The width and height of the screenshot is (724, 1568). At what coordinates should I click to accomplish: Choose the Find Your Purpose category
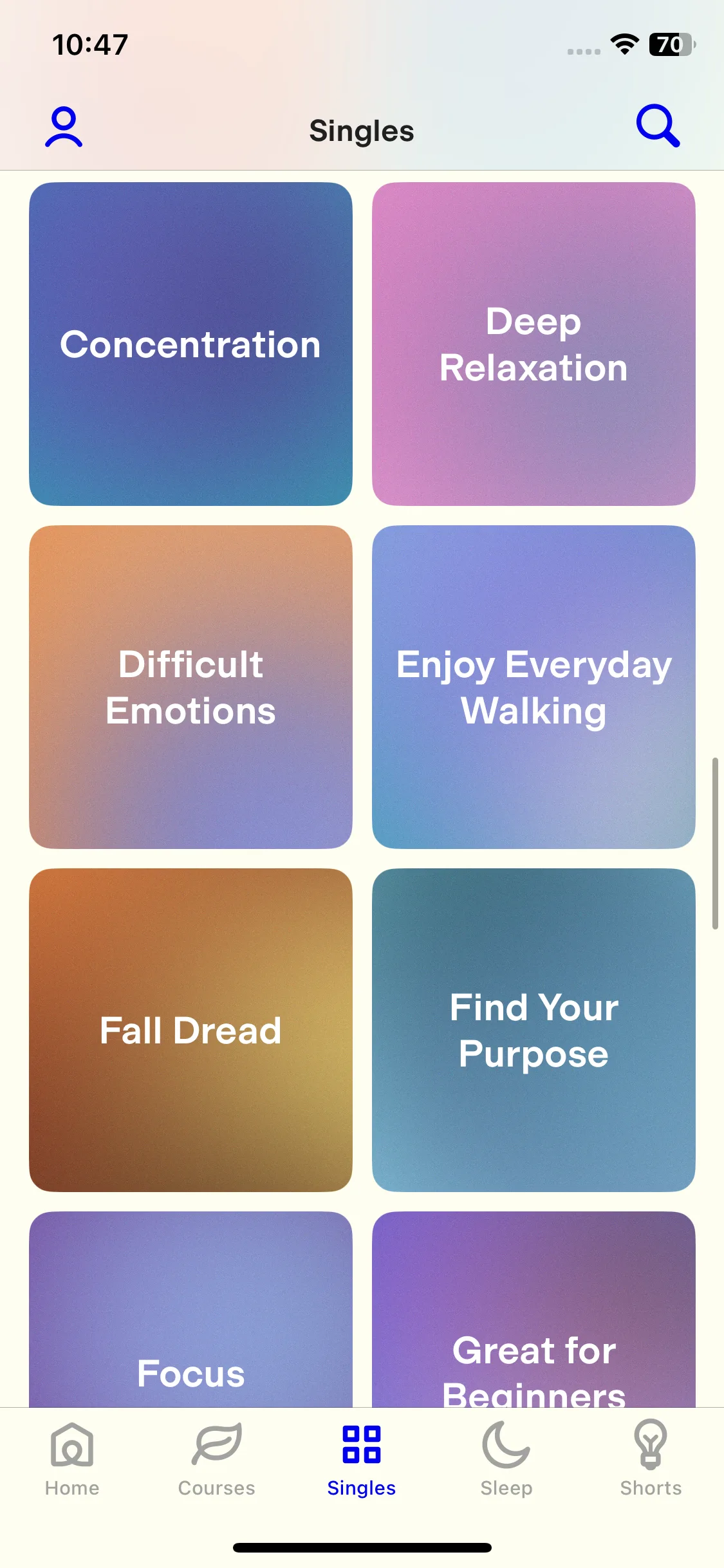534,1030
